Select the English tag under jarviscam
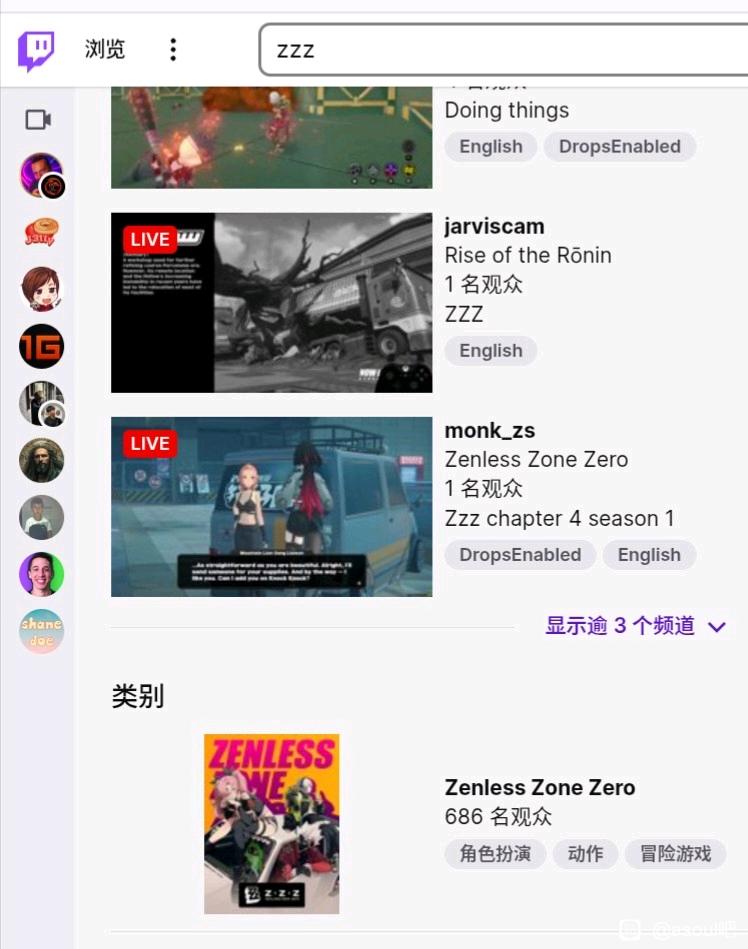This screenshot has width=748, height=949. pyautogui.click(x=491, y=351)
